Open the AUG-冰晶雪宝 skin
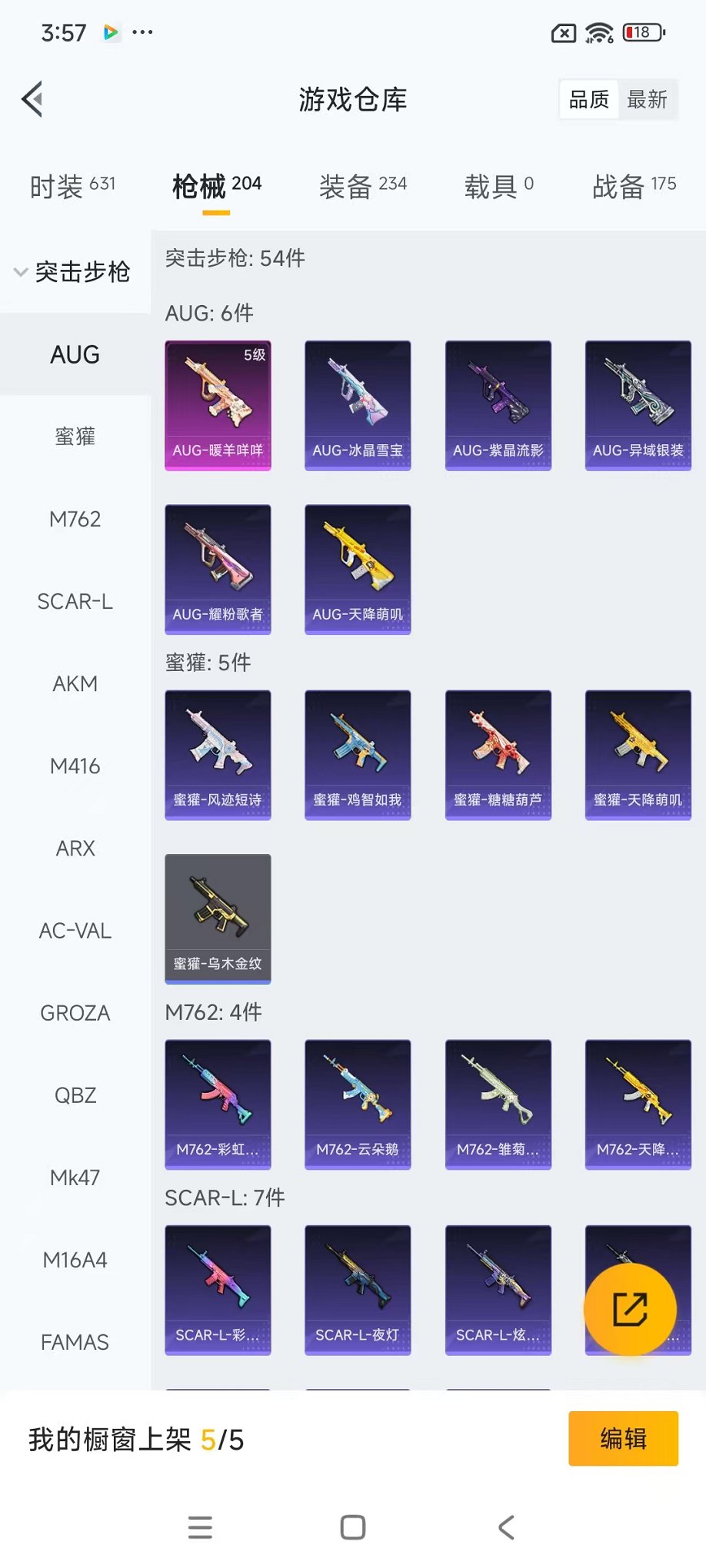 [358, 405]
